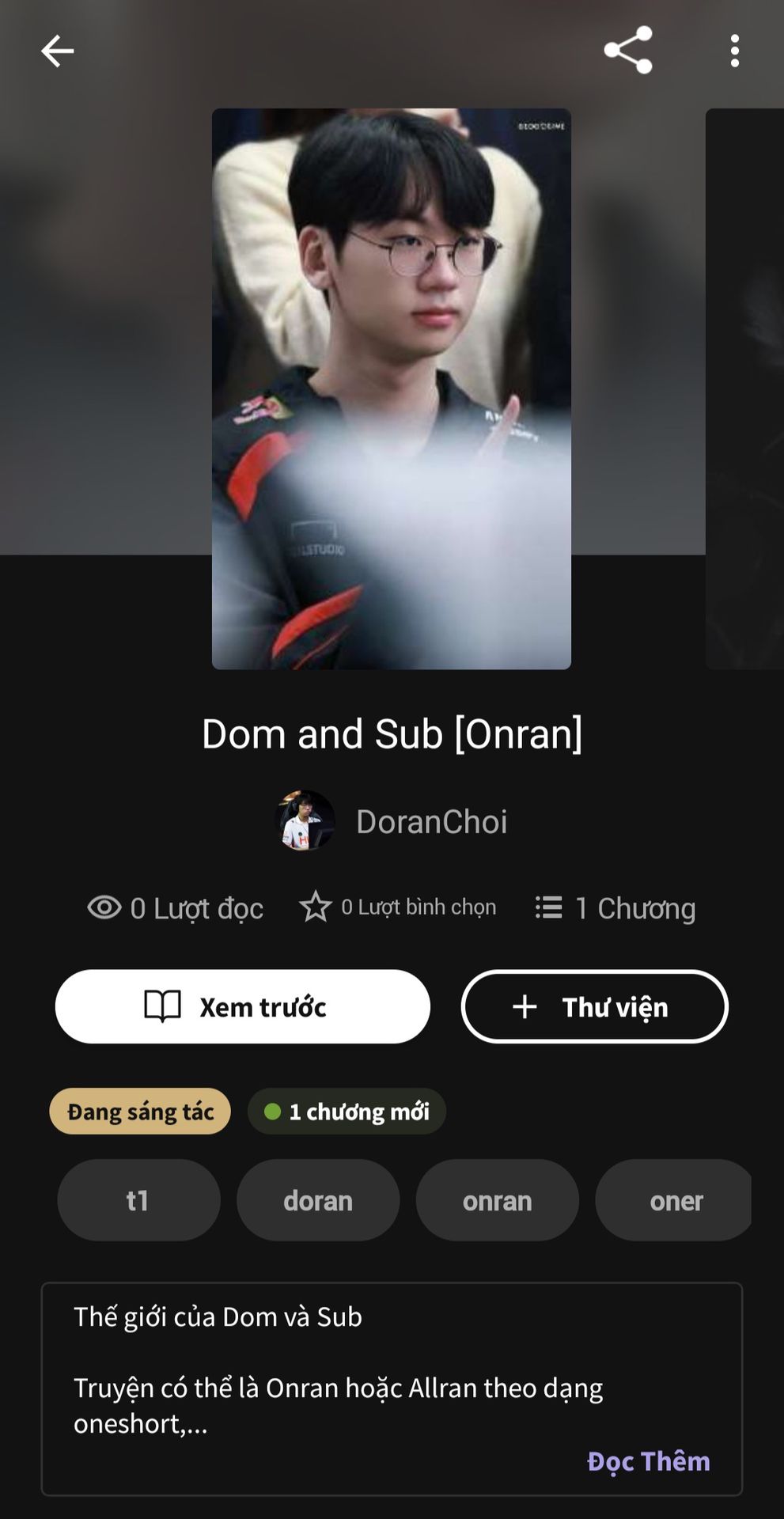Open author DoranChoi's profile
Screen dimensions: 784x1519
pos(430,822)
